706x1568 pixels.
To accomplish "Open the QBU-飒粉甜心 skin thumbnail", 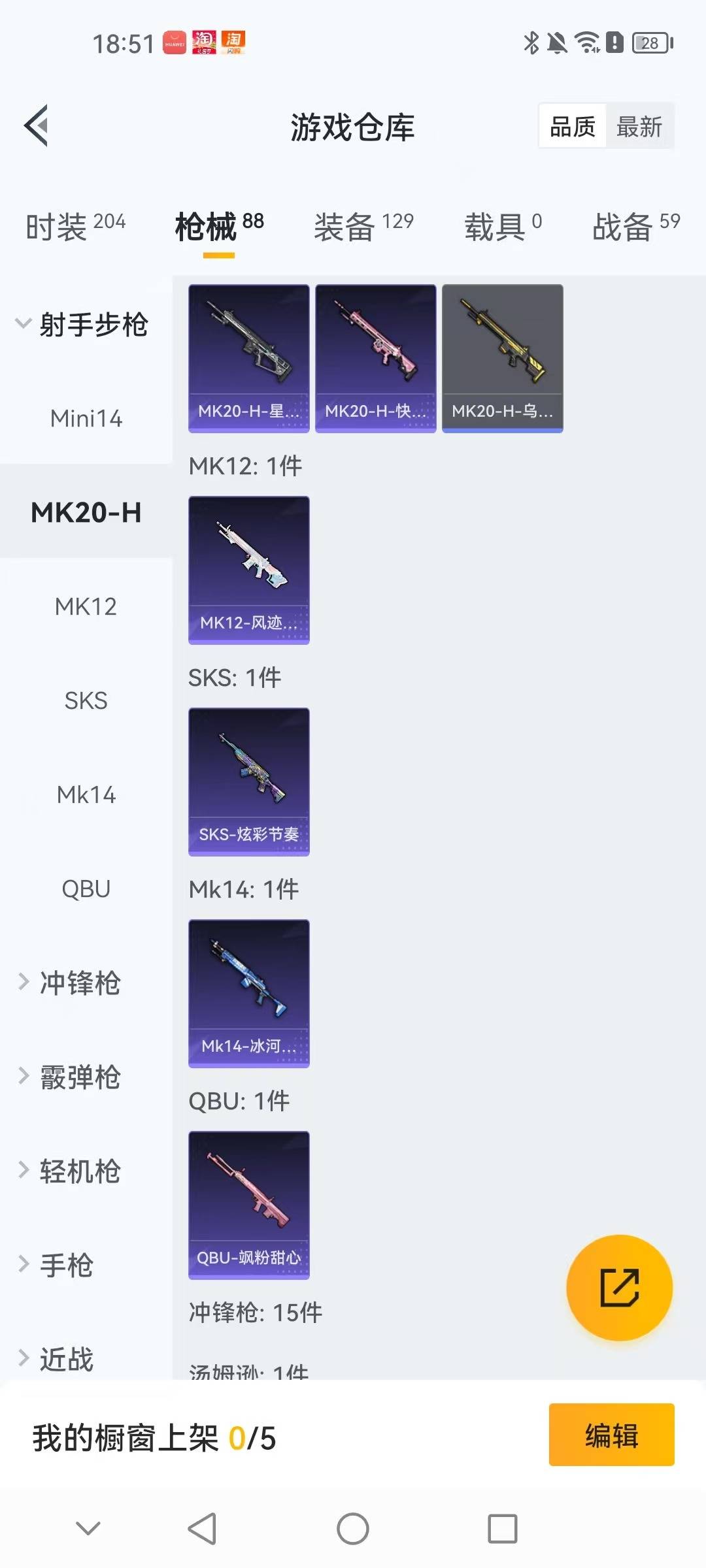I will (249, 1205).
